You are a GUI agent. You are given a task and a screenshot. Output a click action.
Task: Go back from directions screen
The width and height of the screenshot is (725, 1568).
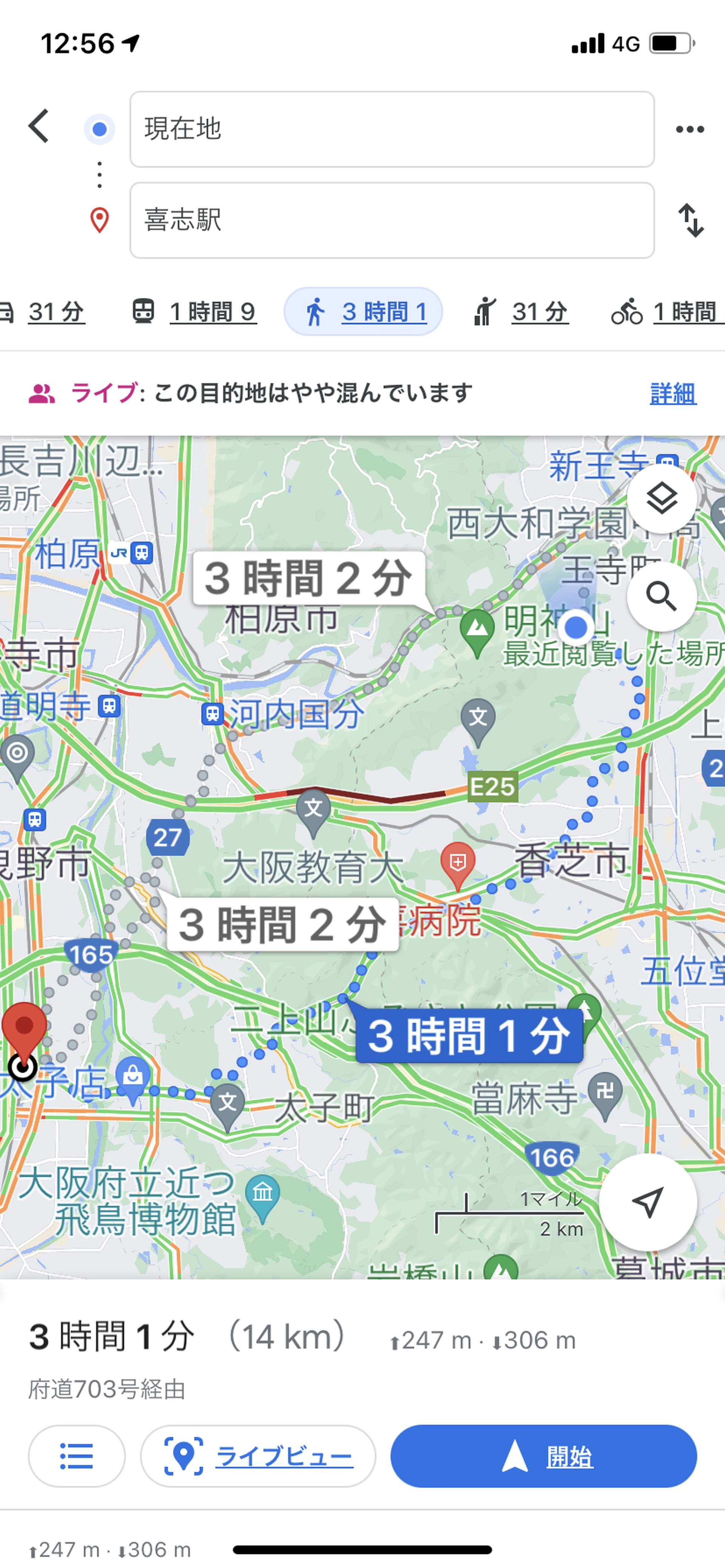[x=39, y=126]
